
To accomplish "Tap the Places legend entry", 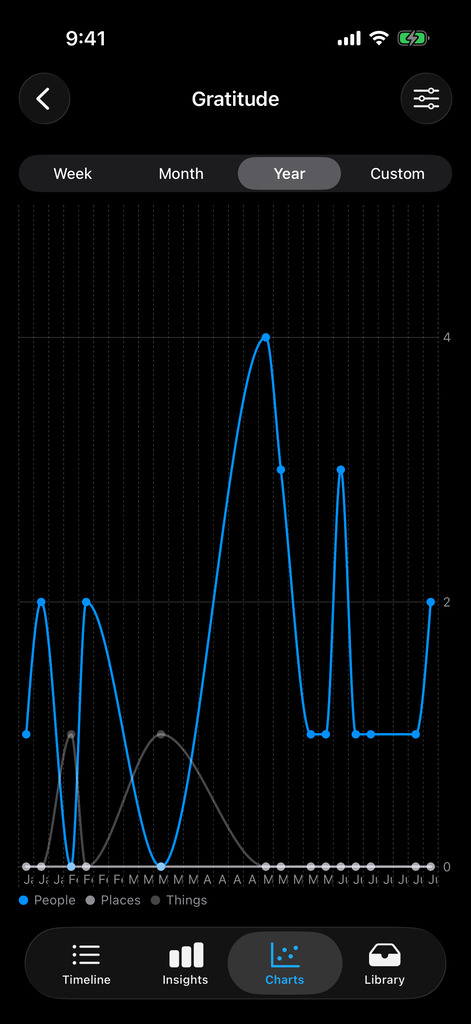I will [113, 900].
